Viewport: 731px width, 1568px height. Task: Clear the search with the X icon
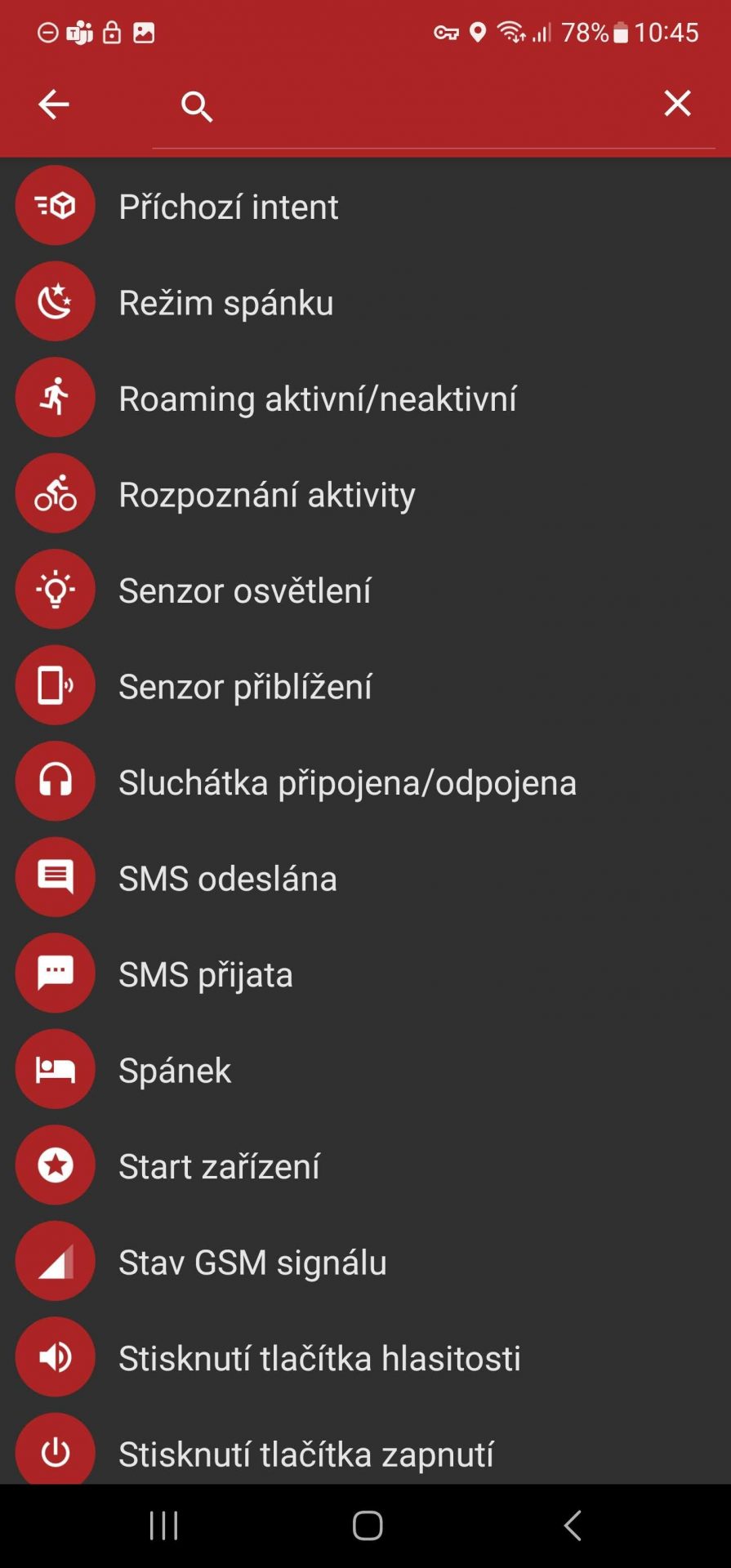point(677,104)
